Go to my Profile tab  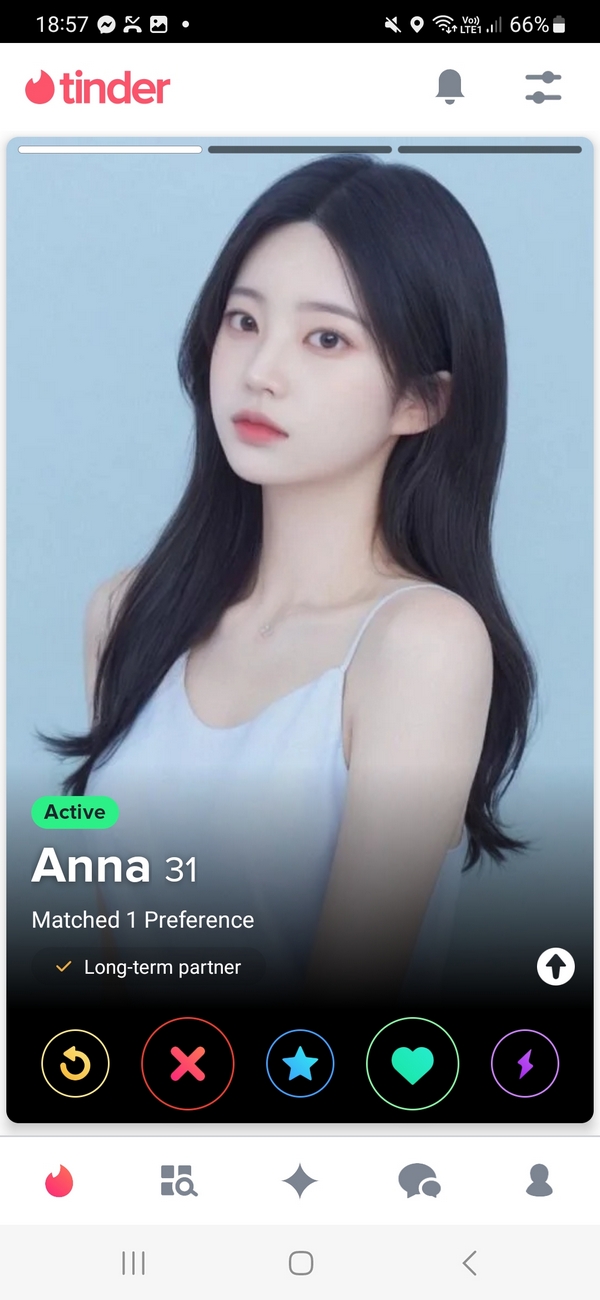point(539,1181)
